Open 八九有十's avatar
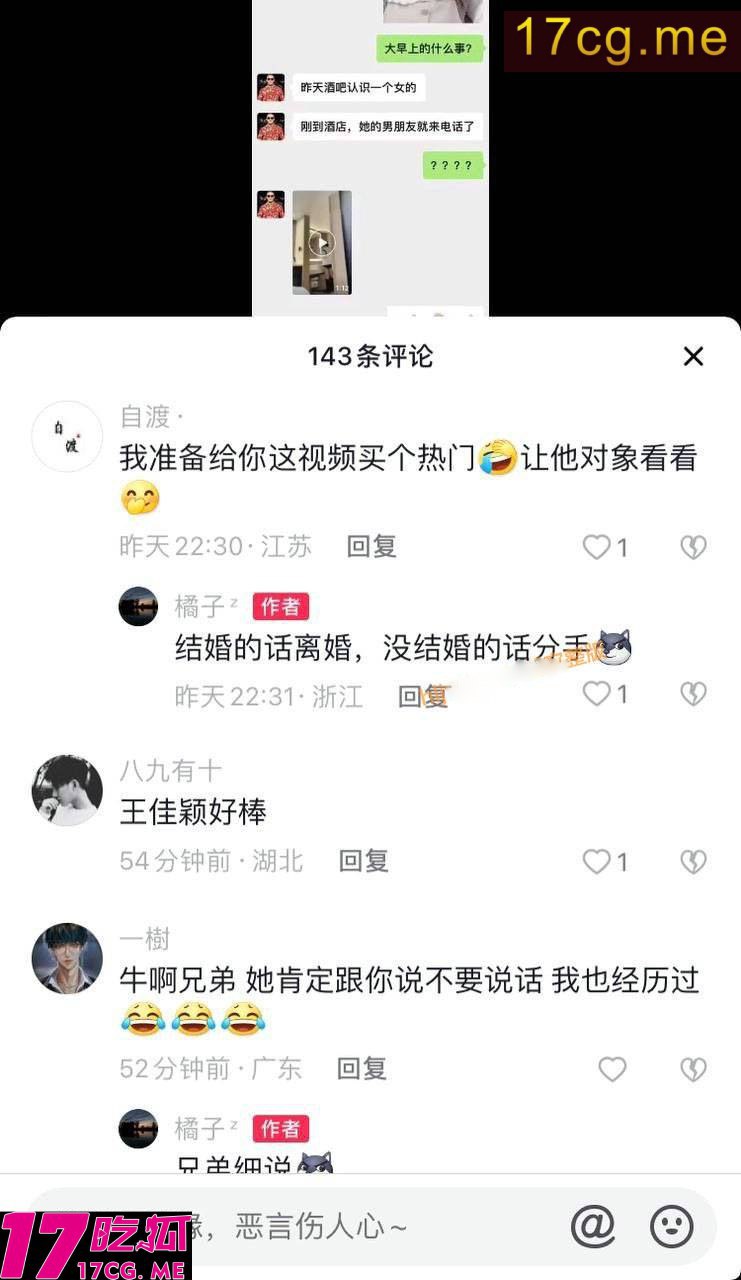Screen dimensions: 741x1280 (x=67, y=790)
